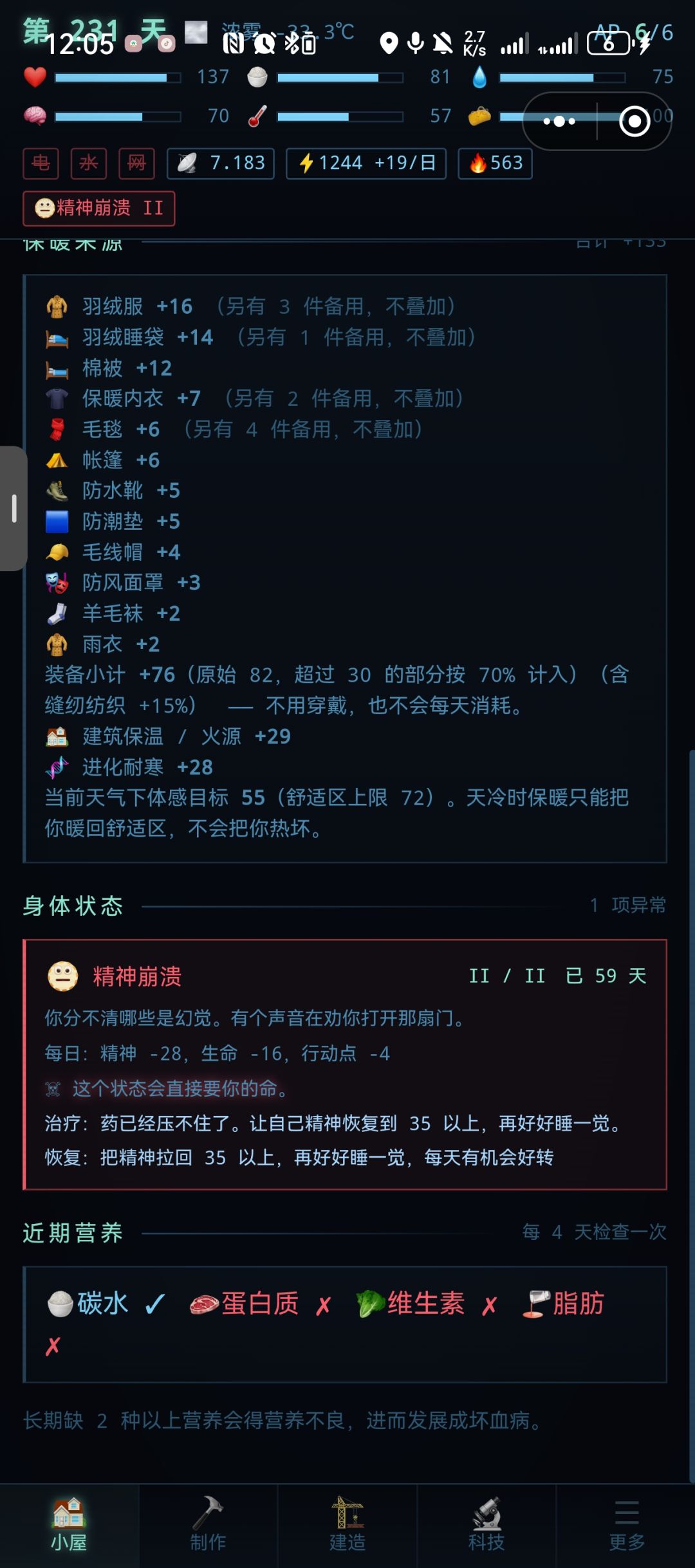The image size is (695, 1568).
Task: Open the 更多 menu tab
Action: 626,1525
